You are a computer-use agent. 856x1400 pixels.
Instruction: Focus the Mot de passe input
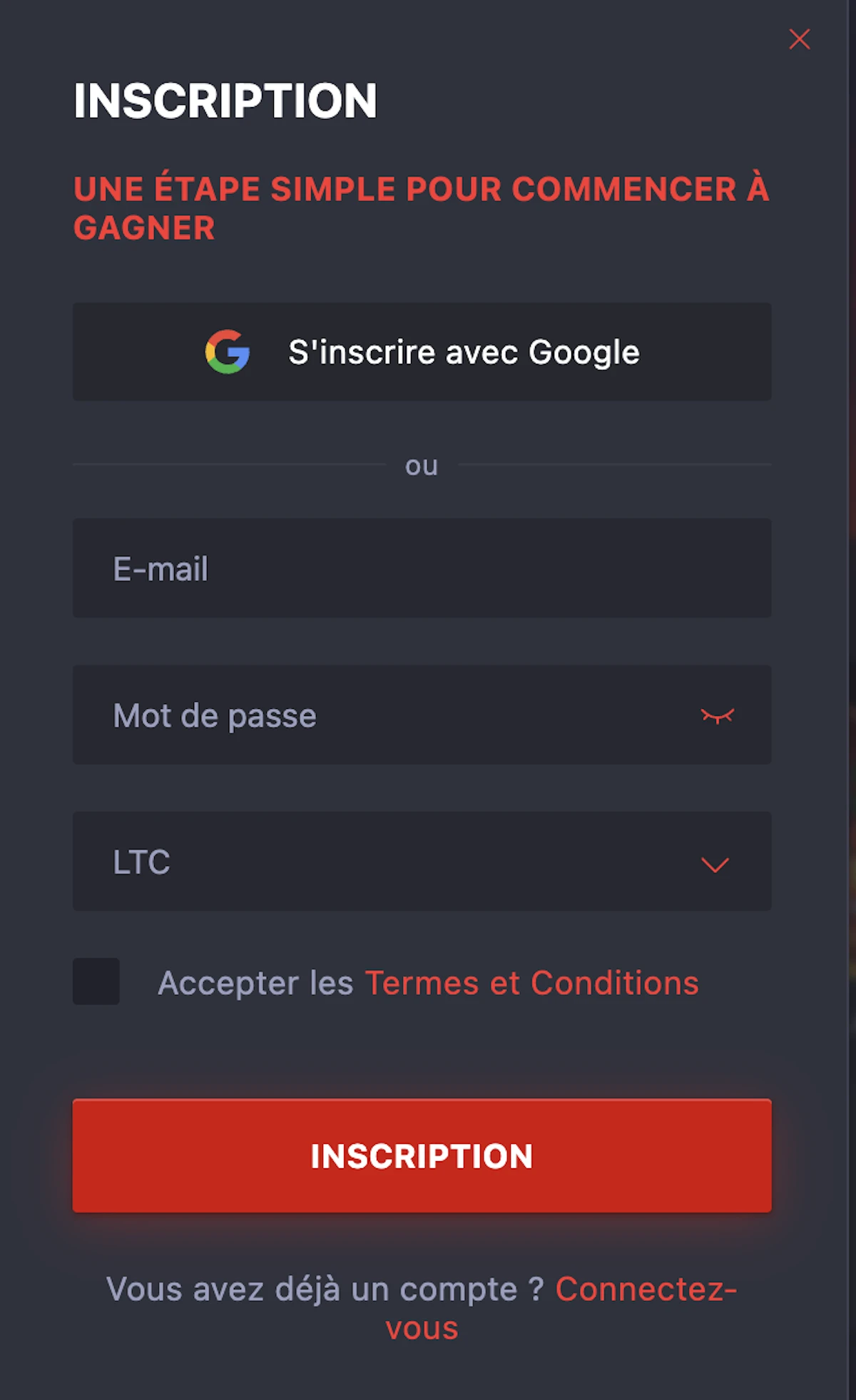357,715
